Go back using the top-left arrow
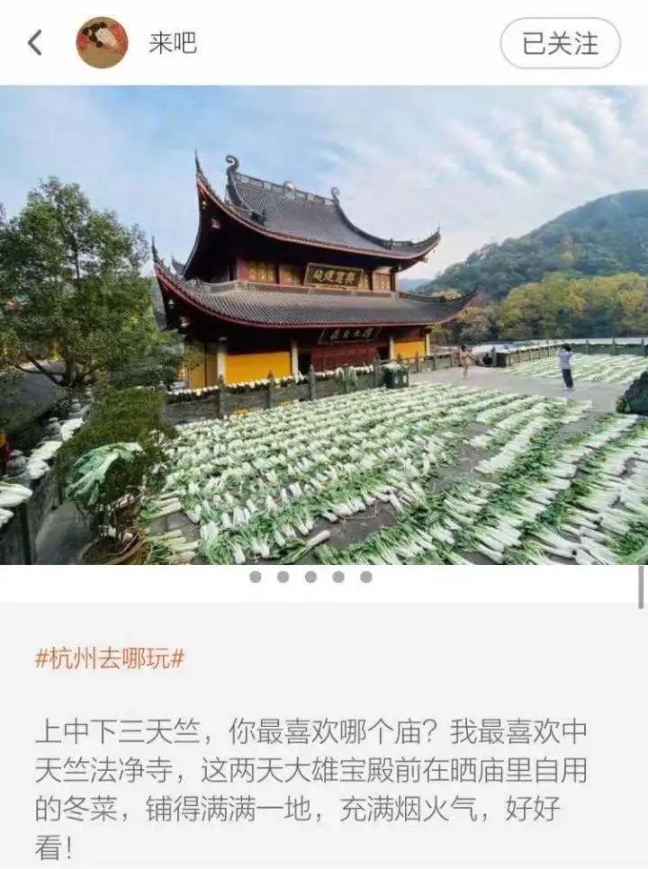Viewport: 648px width, 869px height. [x=36, y=43]
